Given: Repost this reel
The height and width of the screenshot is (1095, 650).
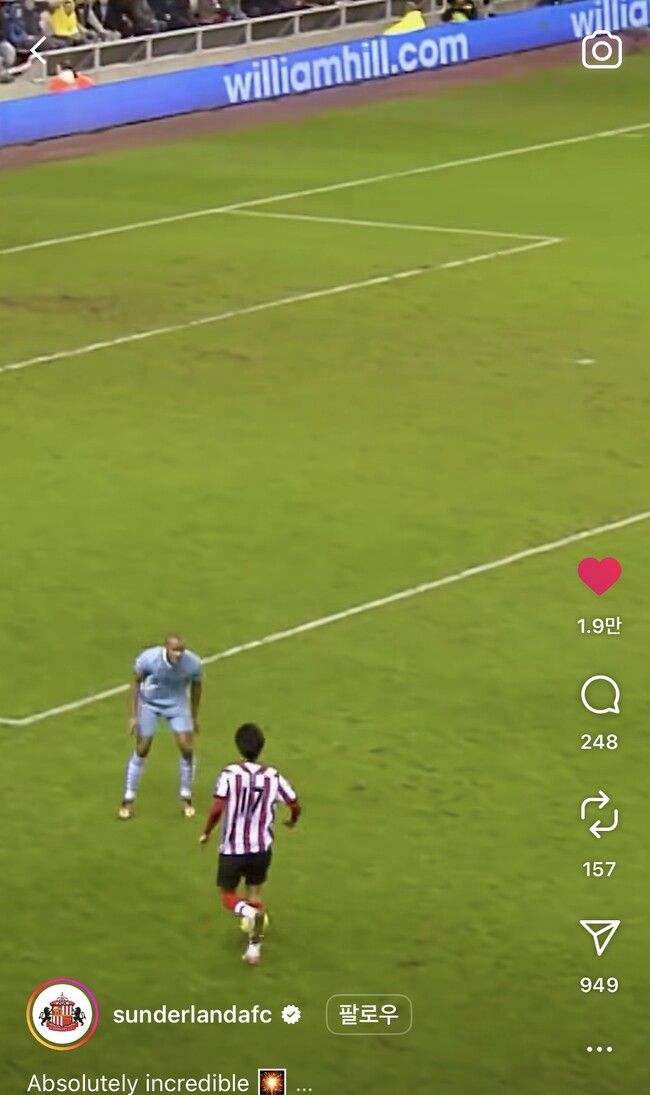Looking at the screenshot, I should [599, 815].
